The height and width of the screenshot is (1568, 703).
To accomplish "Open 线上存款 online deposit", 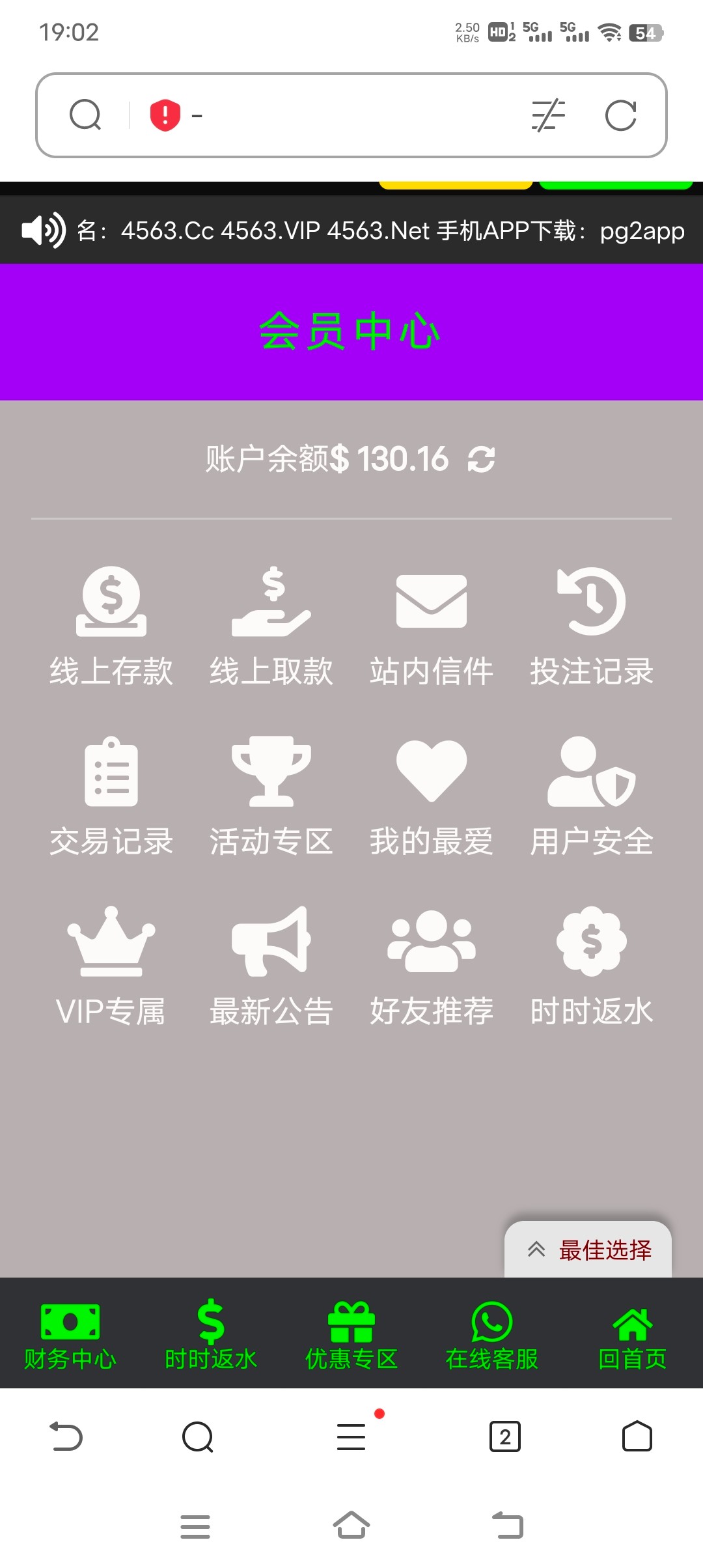I will pos(111,626).
